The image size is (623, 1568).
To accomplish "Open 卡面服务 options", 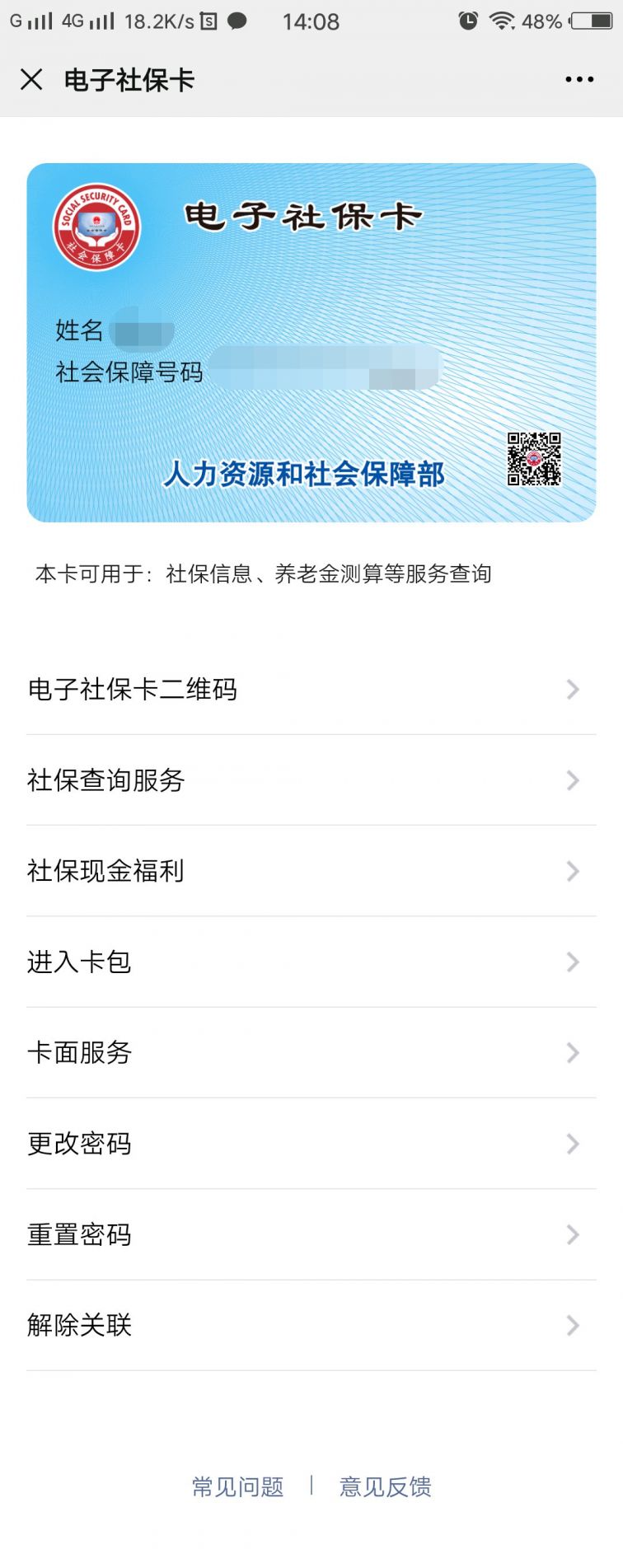I will coord(311,1052).
